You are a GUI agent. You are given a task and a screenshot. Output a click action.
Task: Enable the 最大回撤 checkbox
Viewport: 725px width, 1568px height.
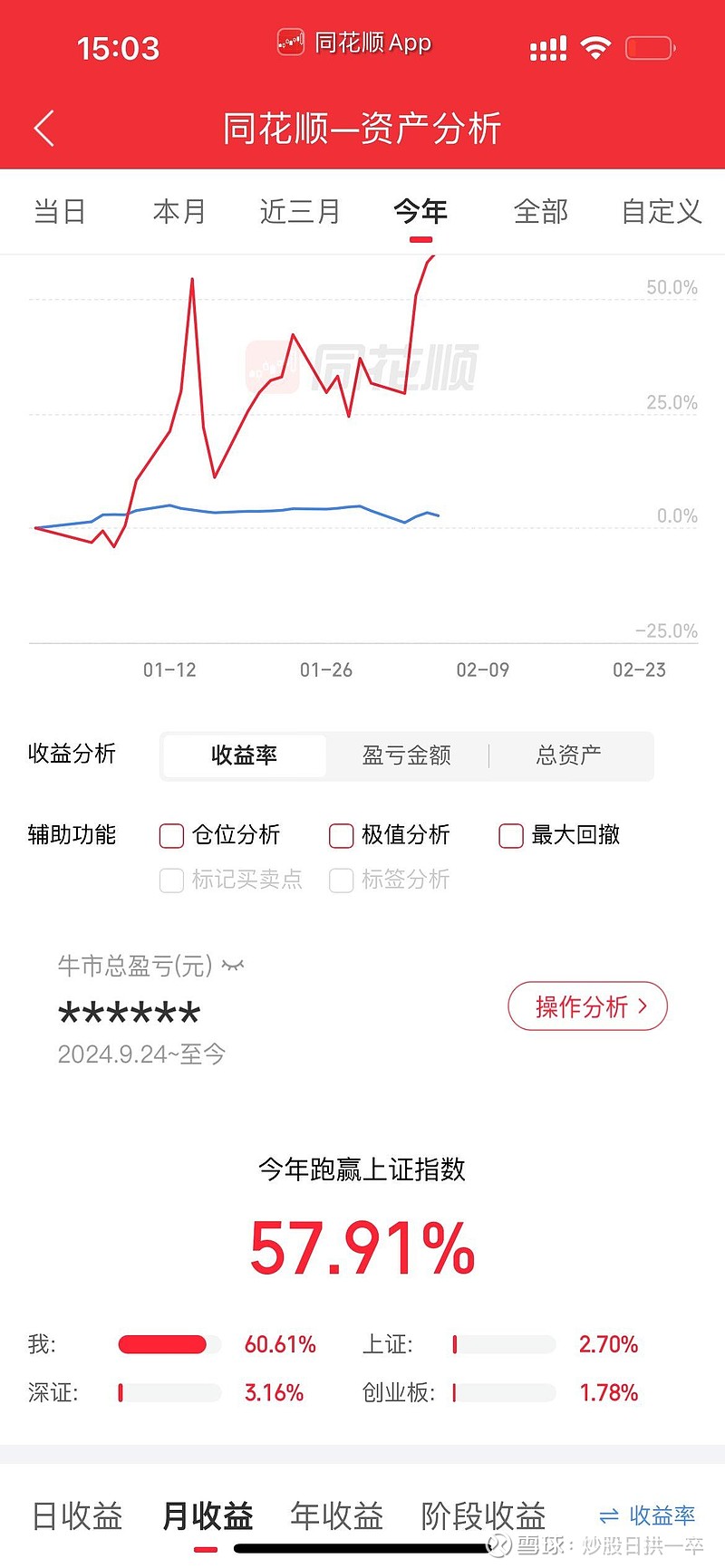point(510,835)
